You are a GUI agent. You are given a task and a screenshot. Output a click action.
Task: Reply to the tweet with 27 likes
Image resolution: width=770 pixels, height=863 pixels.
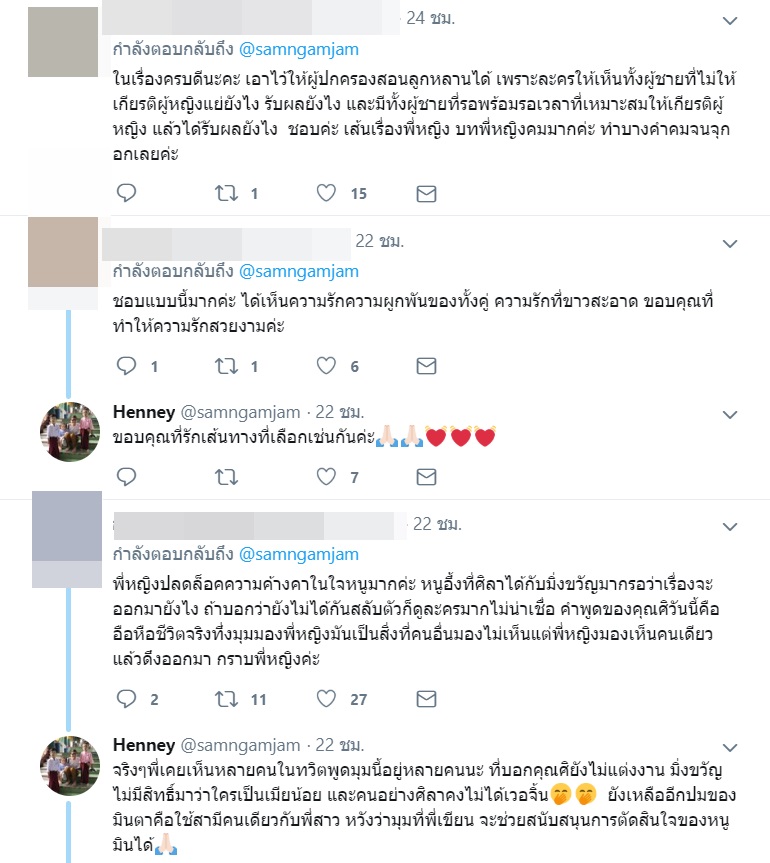(126, 699)
